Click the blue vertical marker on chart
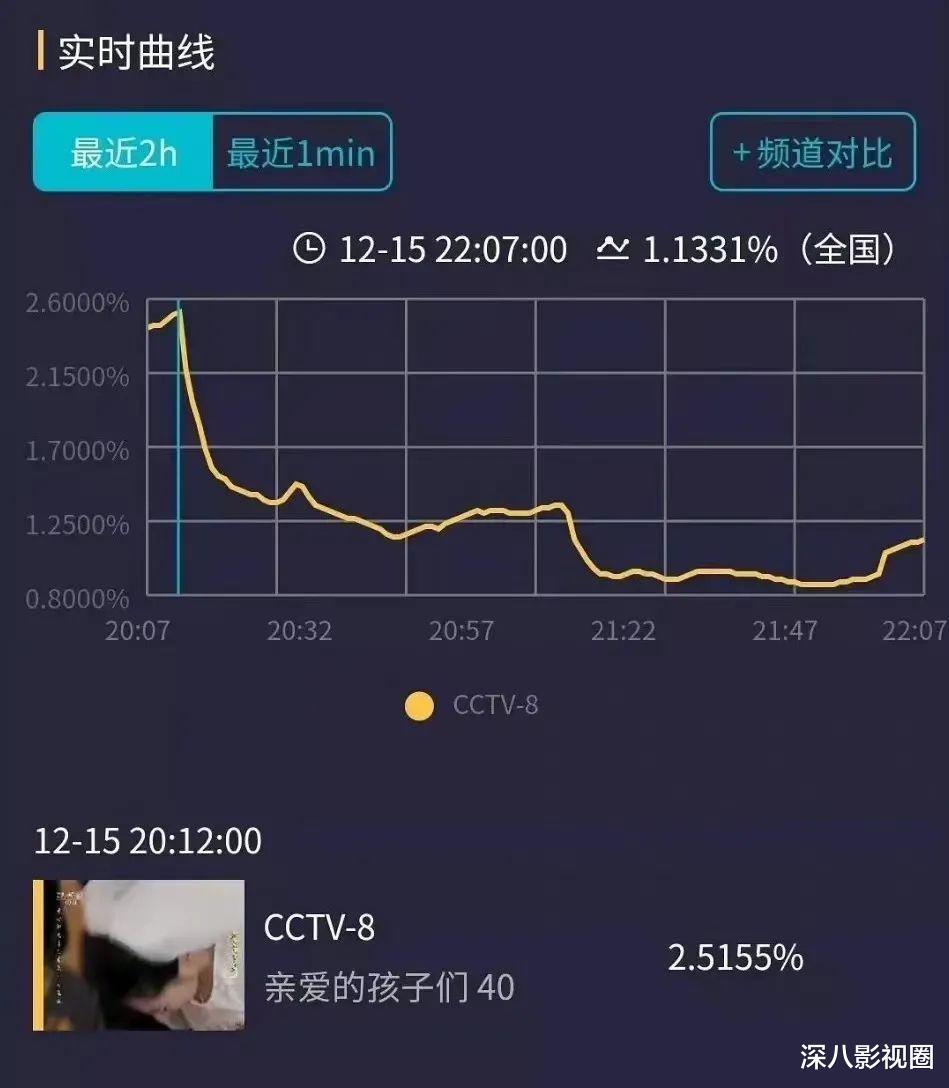The height and width of the screenshot is (1088, 949). (x=178, y=450)
